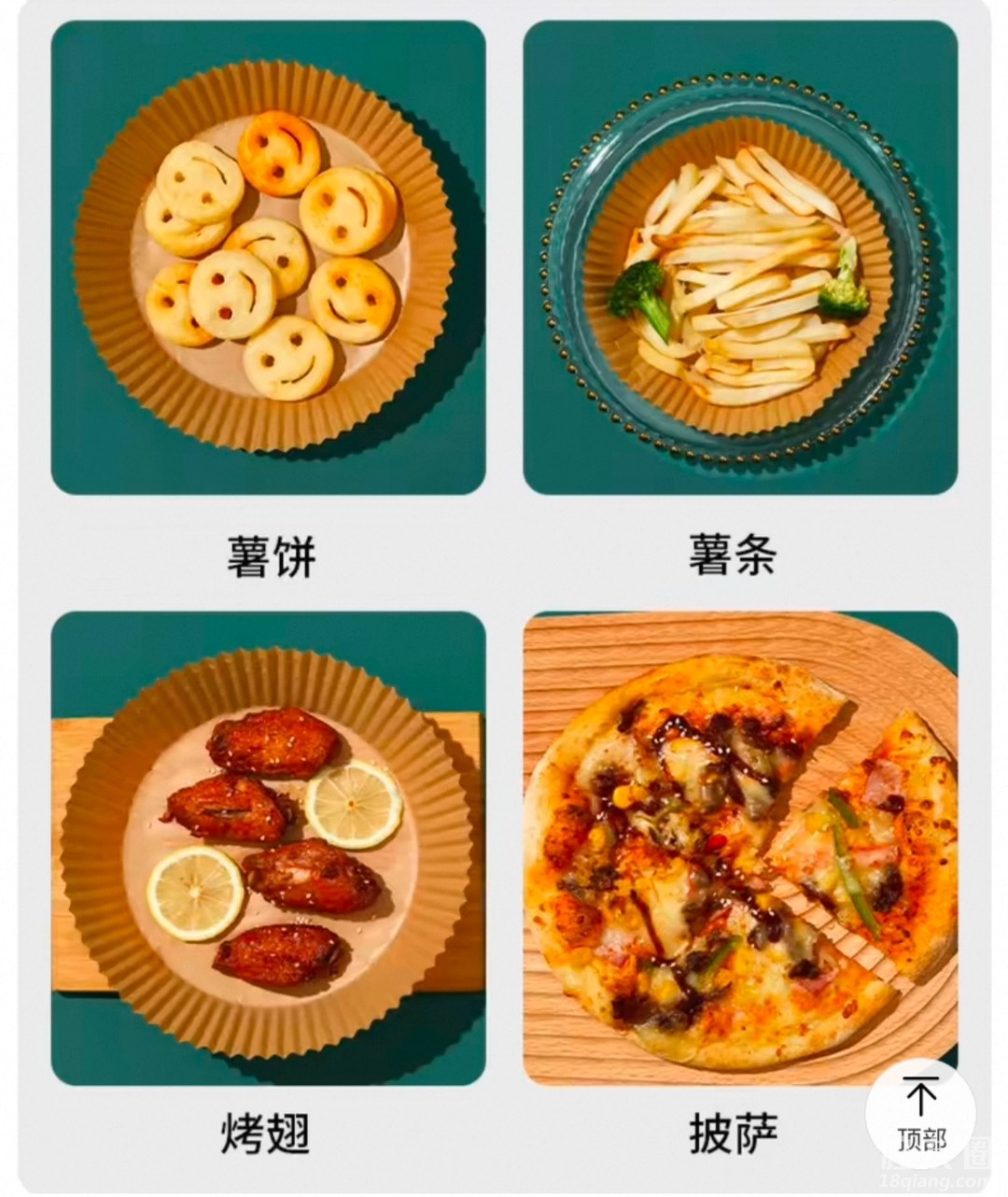Tap the 顶部 back-to-top button

pos(920,1114)
